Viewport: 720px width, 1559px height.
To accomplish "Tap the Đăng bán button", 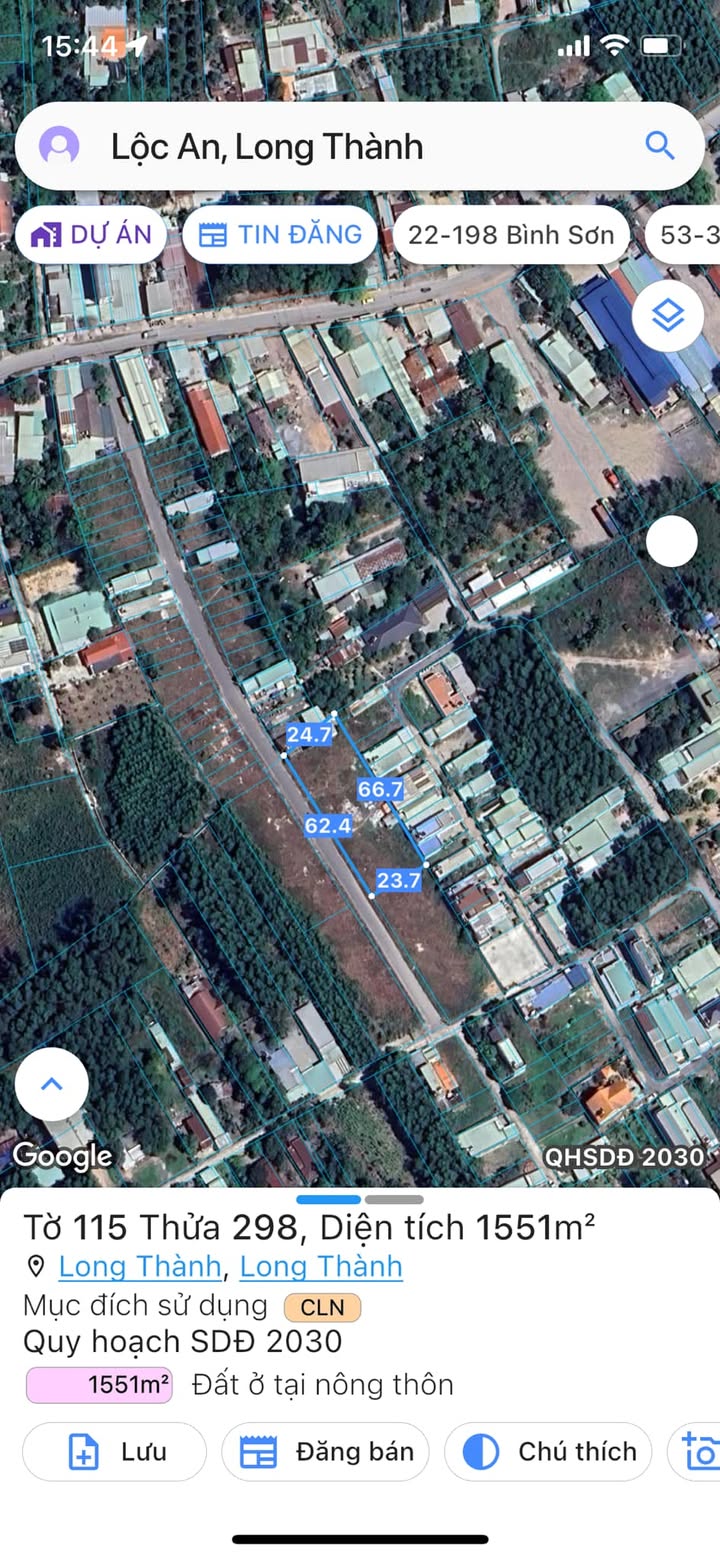I will click(x=325, y=1452).
